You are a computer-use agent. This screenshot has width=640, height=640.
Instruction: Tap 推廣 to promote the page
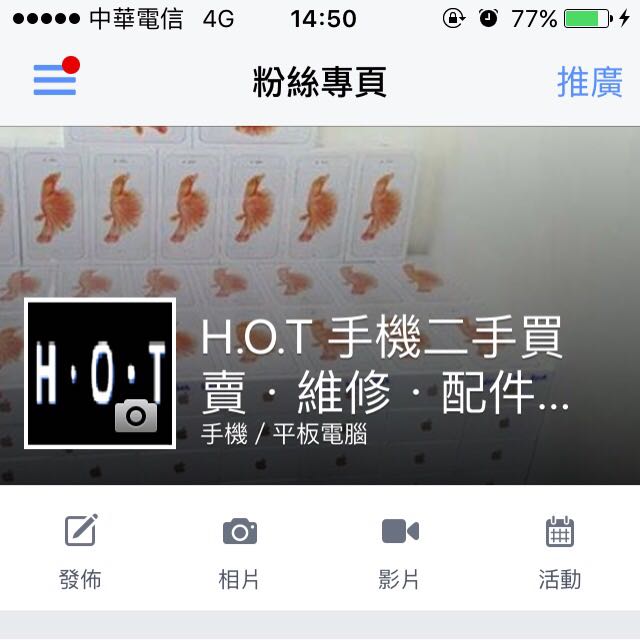pos(589,82)
